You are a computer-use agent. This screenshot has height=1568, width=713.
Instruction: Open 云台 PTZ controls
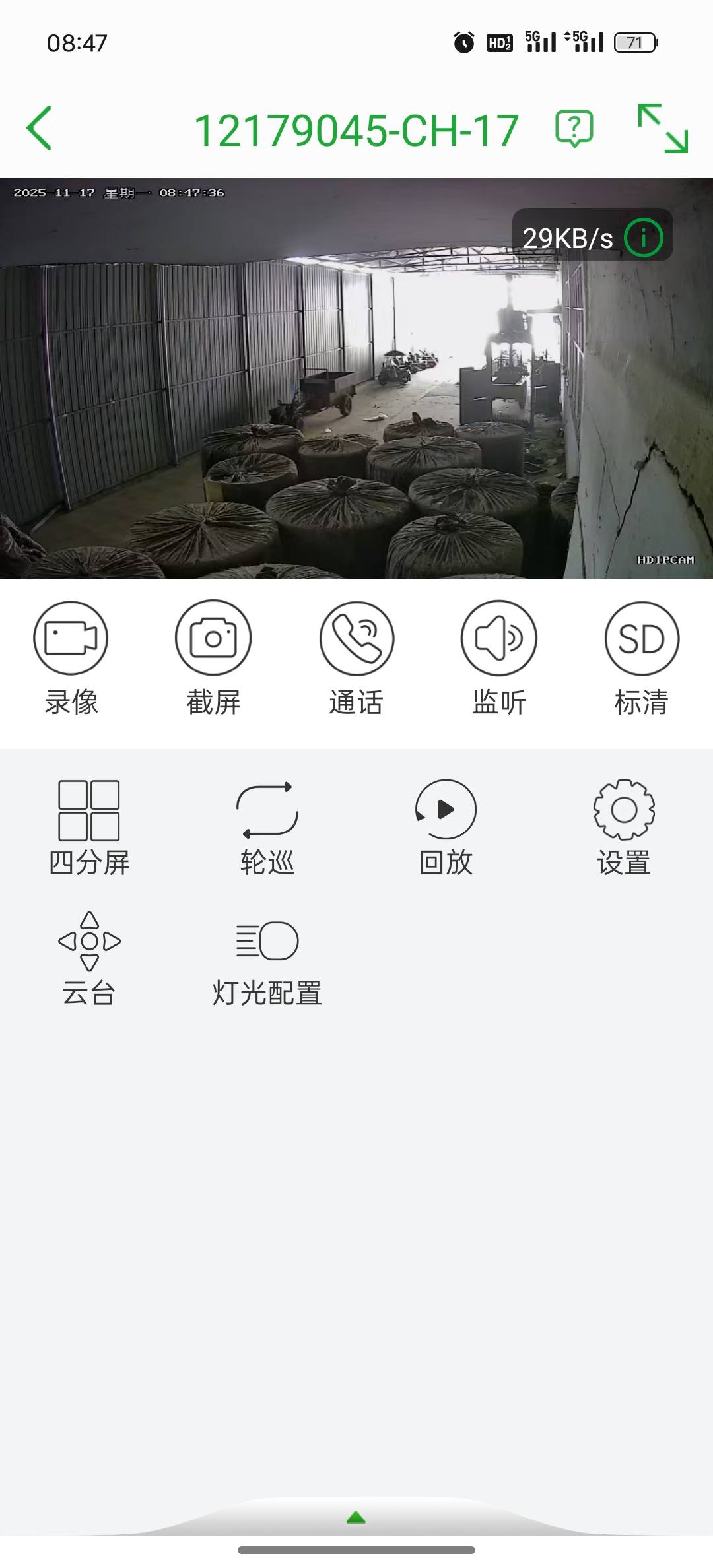click(x=89, y=957)
